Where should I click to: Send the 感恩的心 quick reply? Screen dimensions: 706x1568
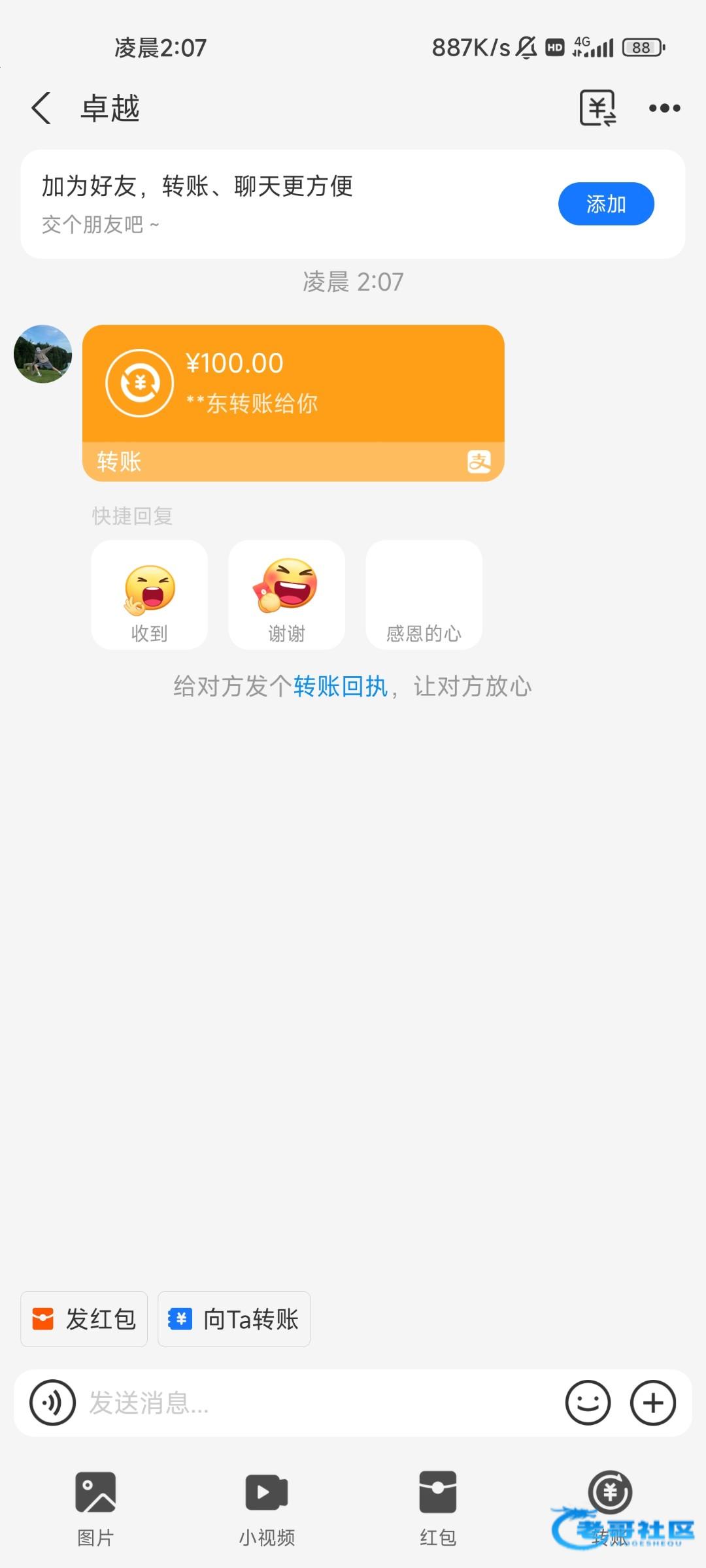coord(424,595)
